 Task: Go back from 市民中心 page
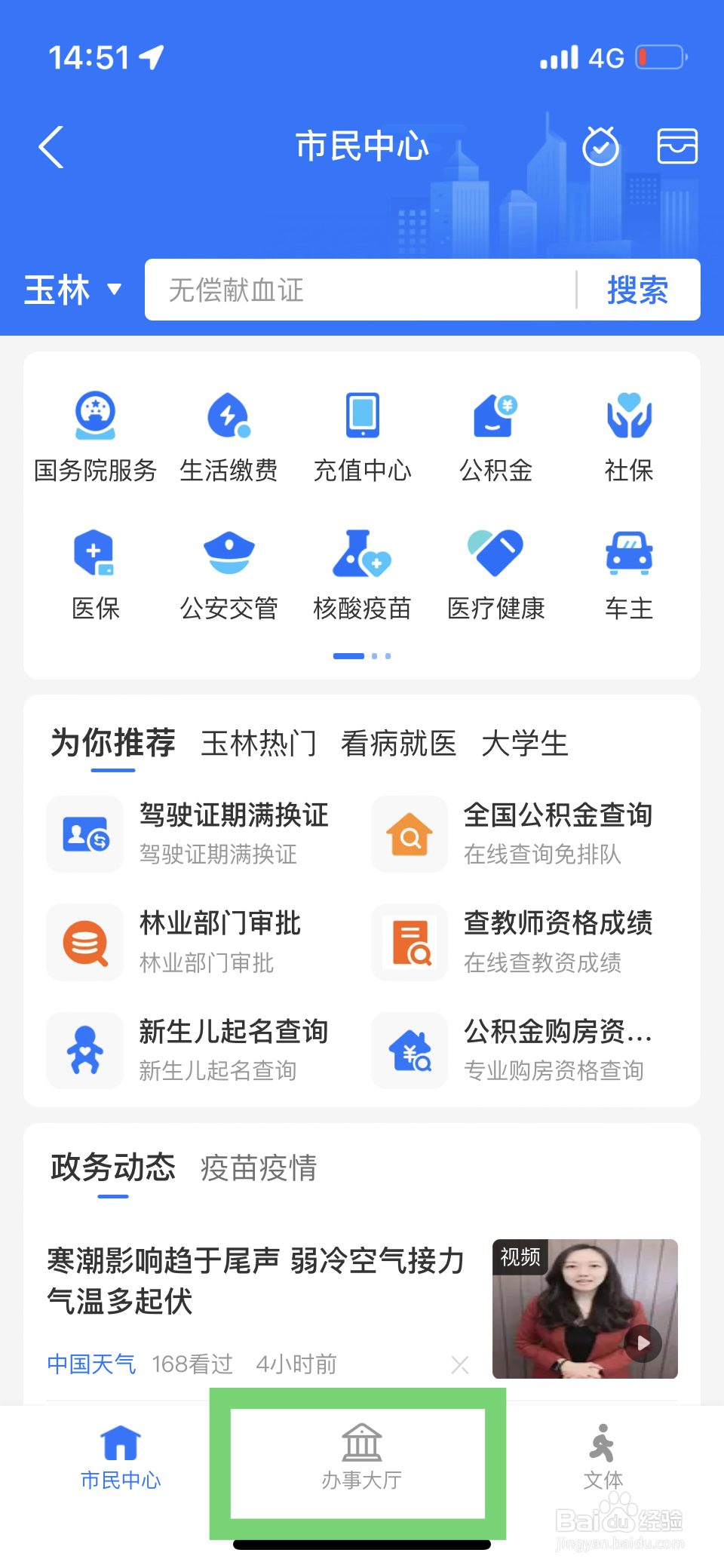pos(51,147)
